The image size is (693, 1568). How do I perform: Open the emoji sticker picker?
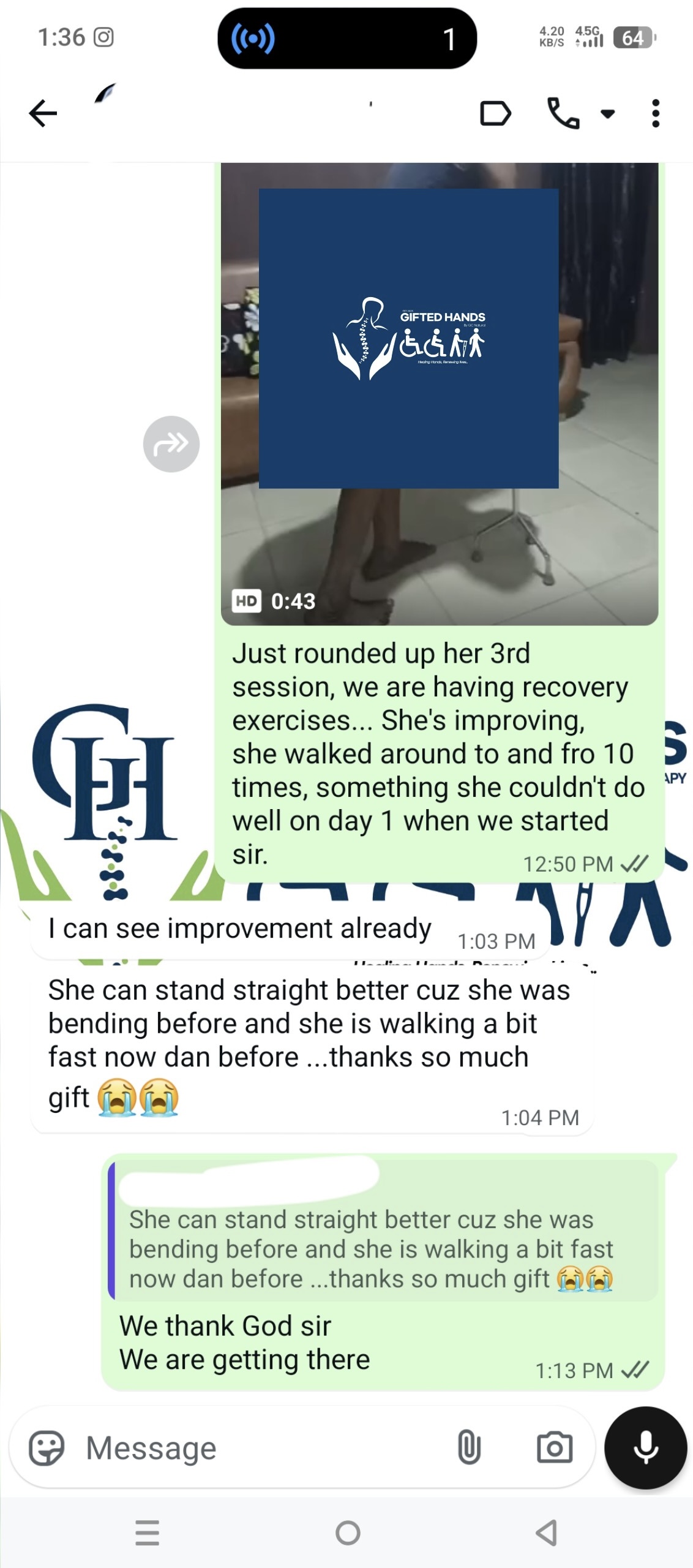(47, 1448)
